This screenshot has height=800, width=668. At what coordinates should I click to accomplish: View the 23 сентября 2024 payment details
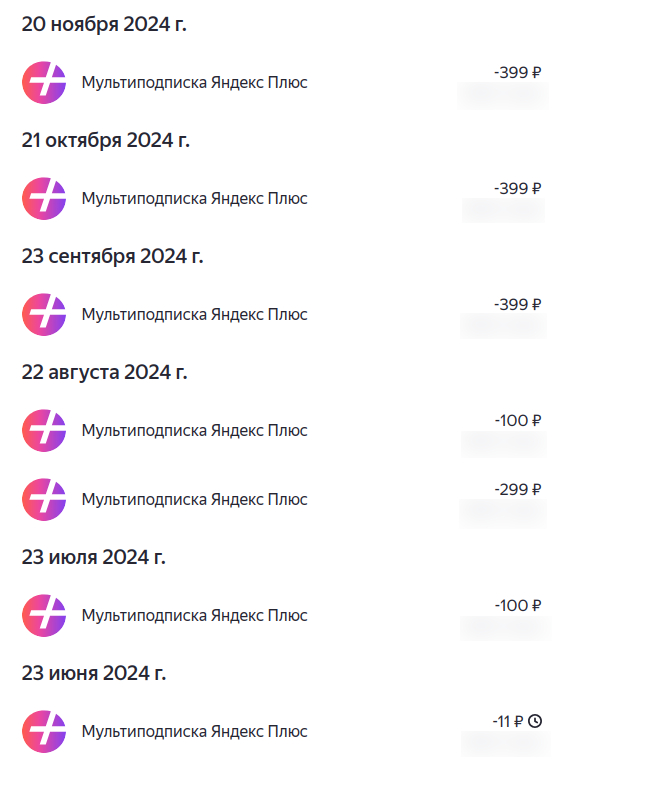(195, 315)
